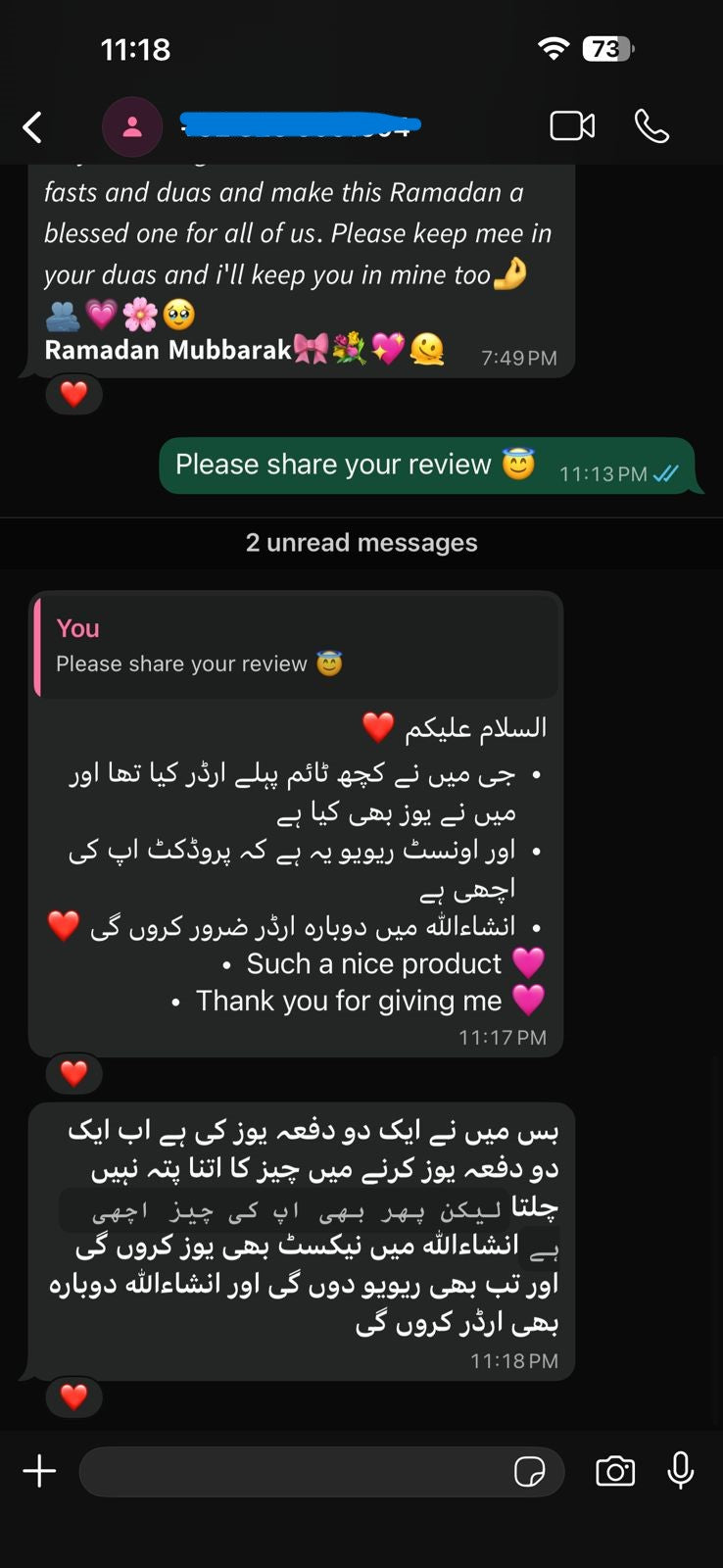Open the attachment plus menu
Image resolution: width=723 pixels, height=1568 pixels.
(39, 1471)
